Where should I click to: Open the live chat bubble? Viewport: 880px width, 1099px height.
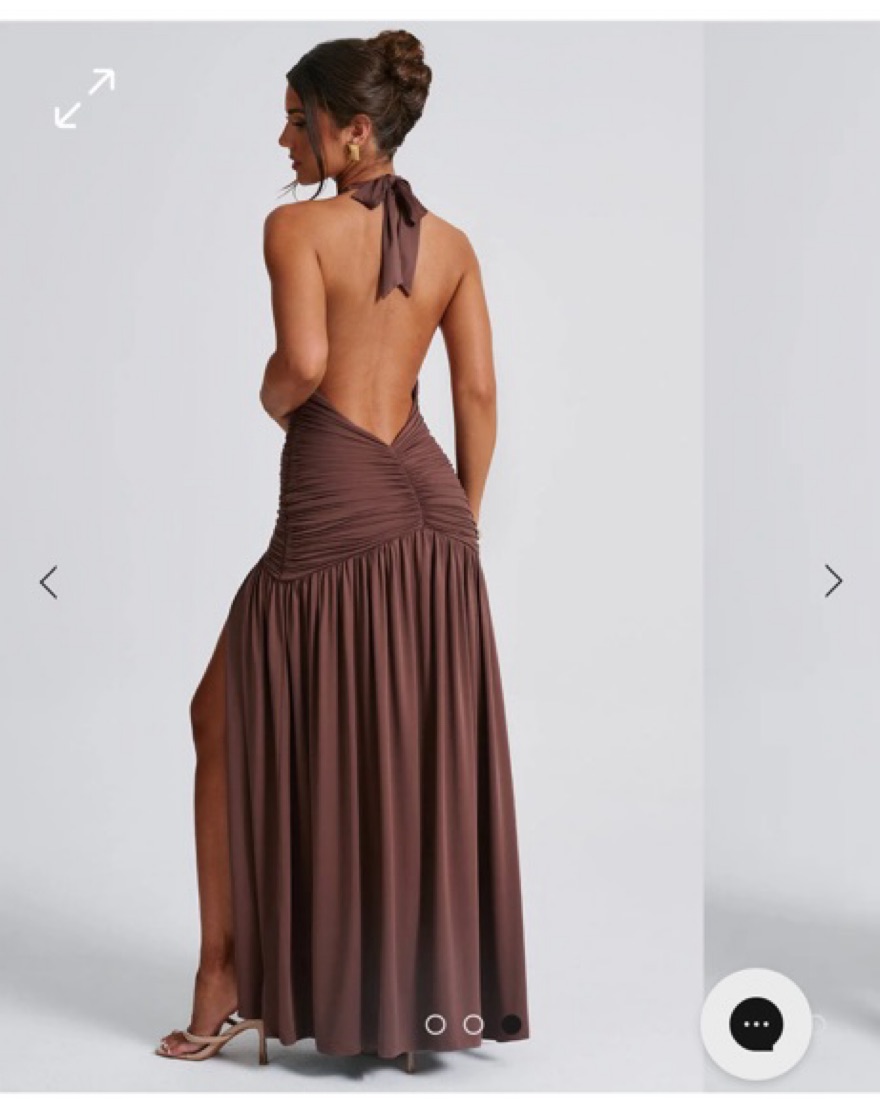pos(756,1024)
